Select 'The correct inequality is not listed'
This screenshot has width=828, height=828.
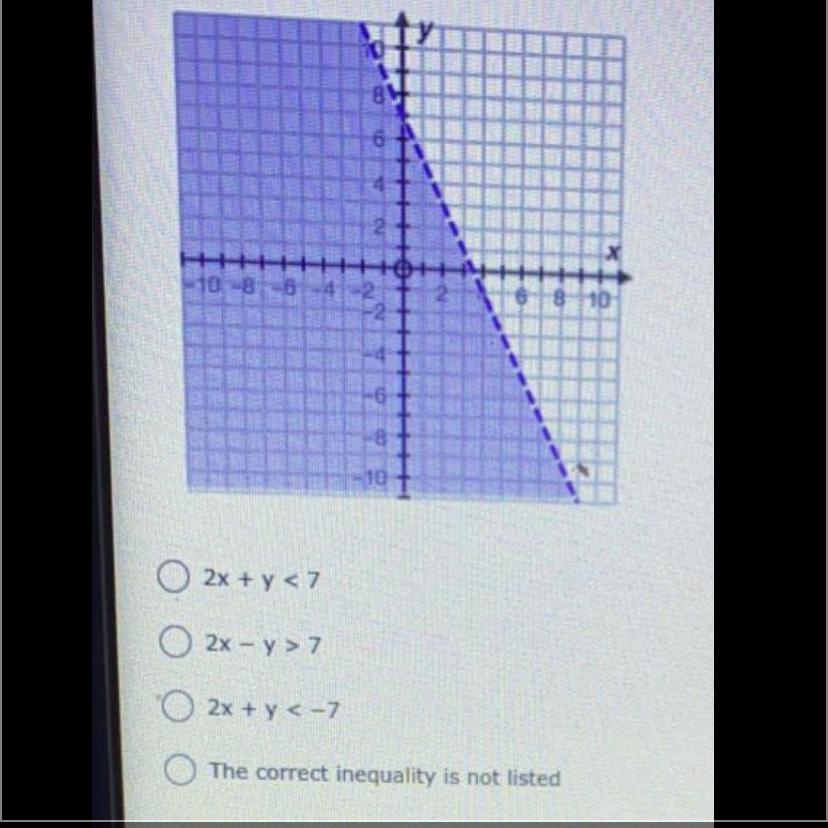[x=179, y=772]
